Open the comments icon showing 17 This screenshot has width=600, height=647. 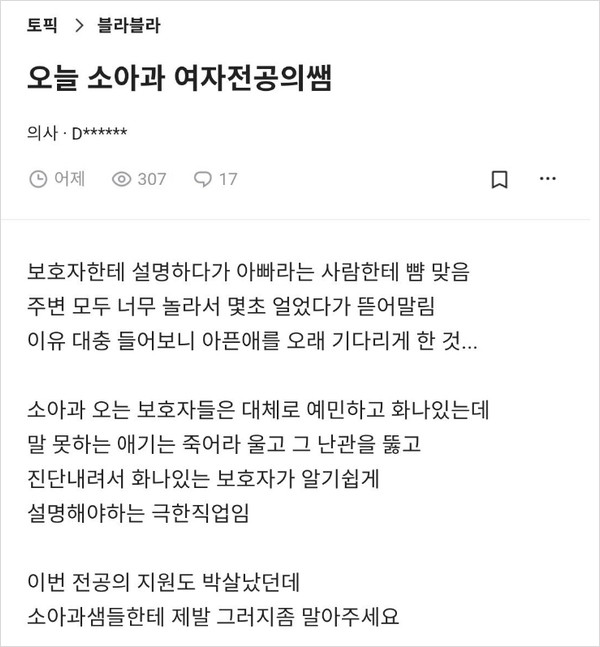[x=203, y=179]
